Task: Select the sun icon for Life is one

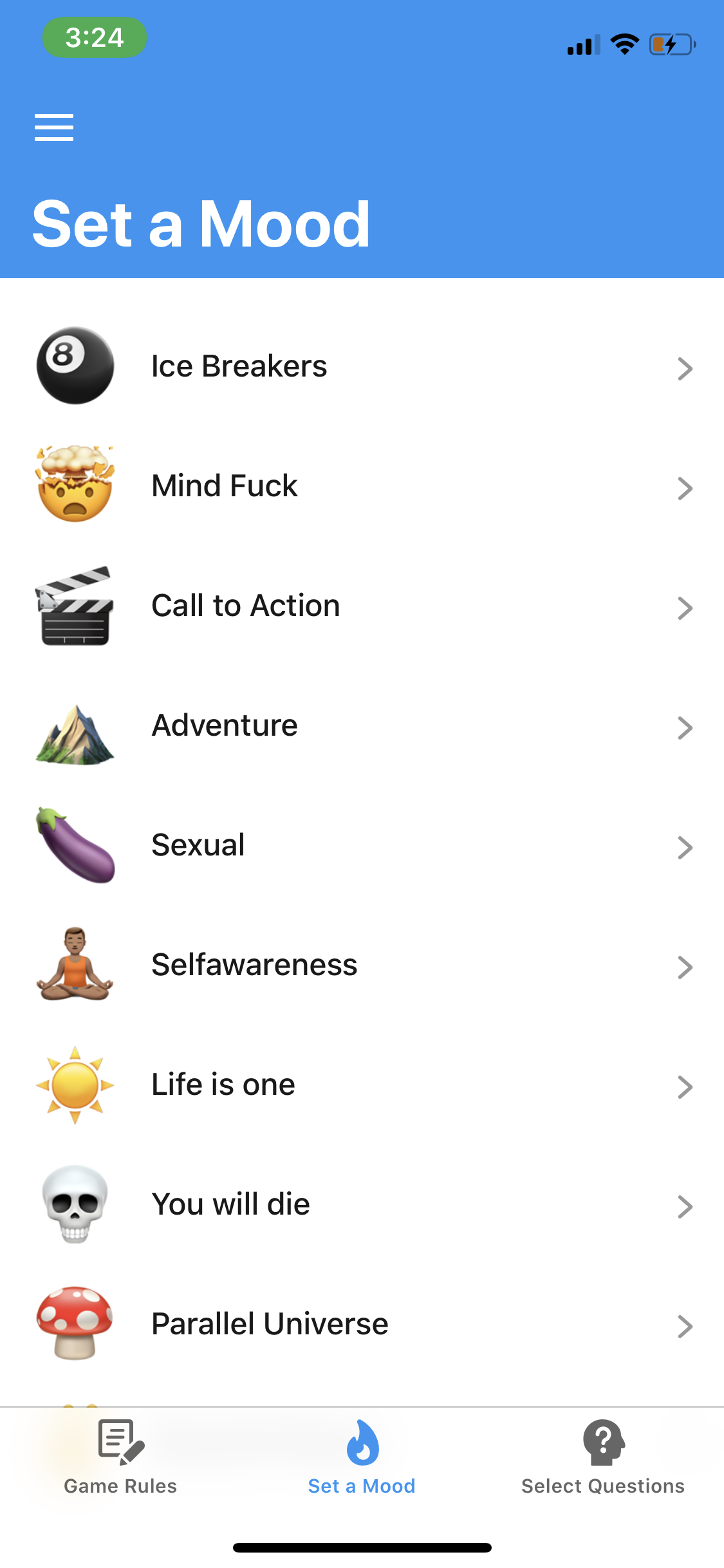Action: 75,1084
